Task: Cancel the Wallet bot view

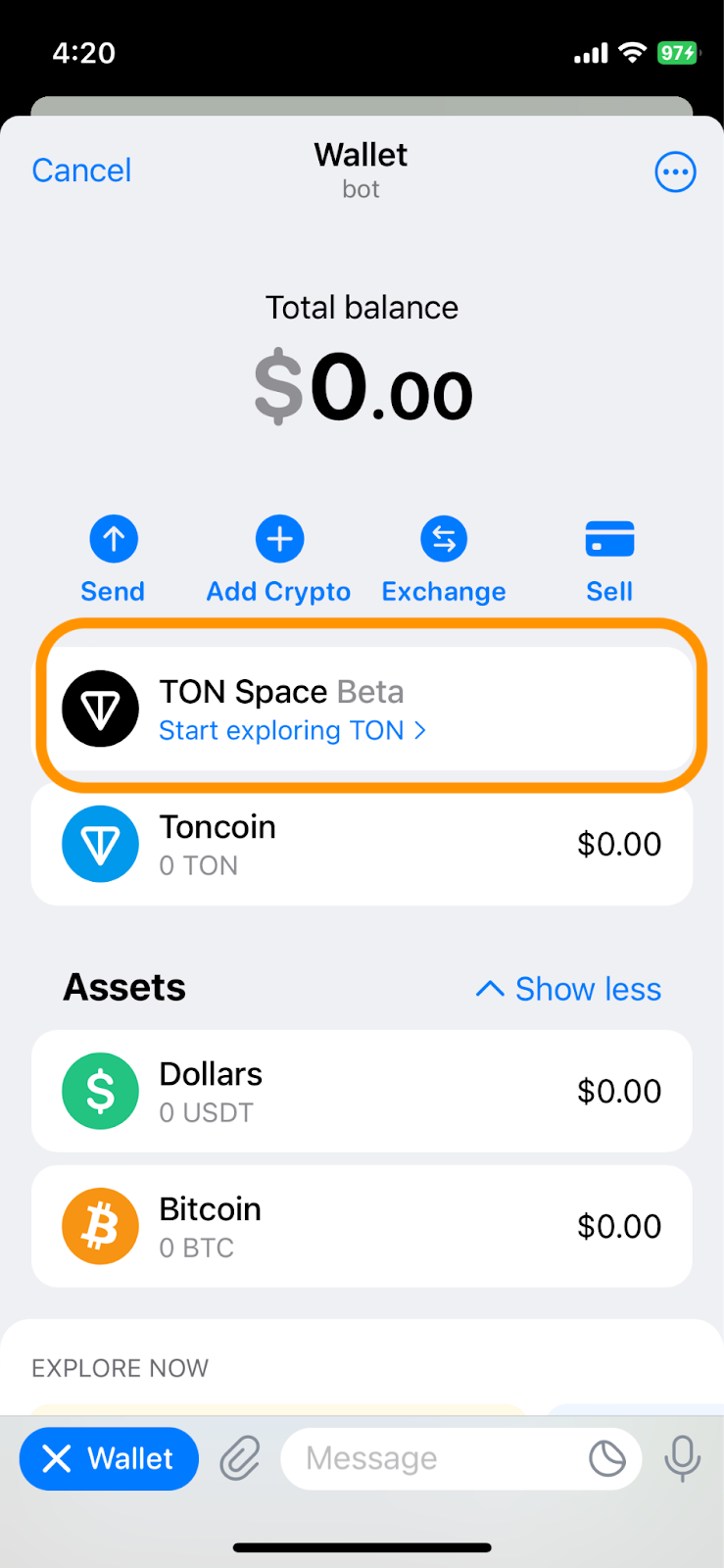Action: pos(81,171)
